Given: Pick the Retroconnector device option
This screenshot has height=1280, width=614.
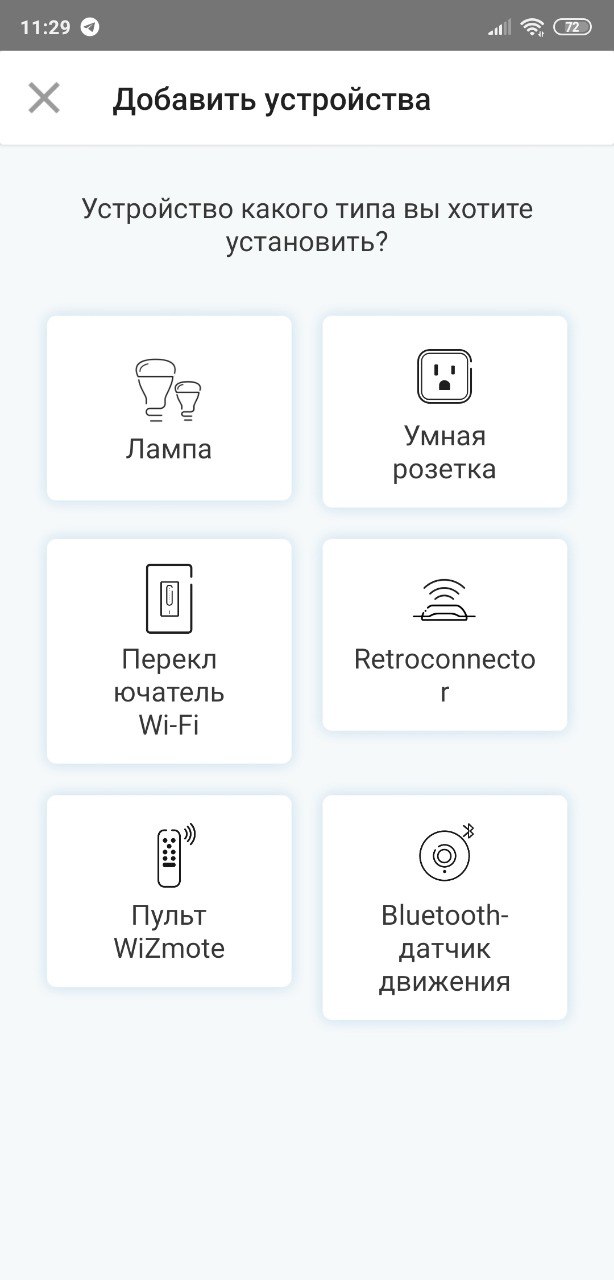Looking at the screenshot, I should tap(444, 634).
